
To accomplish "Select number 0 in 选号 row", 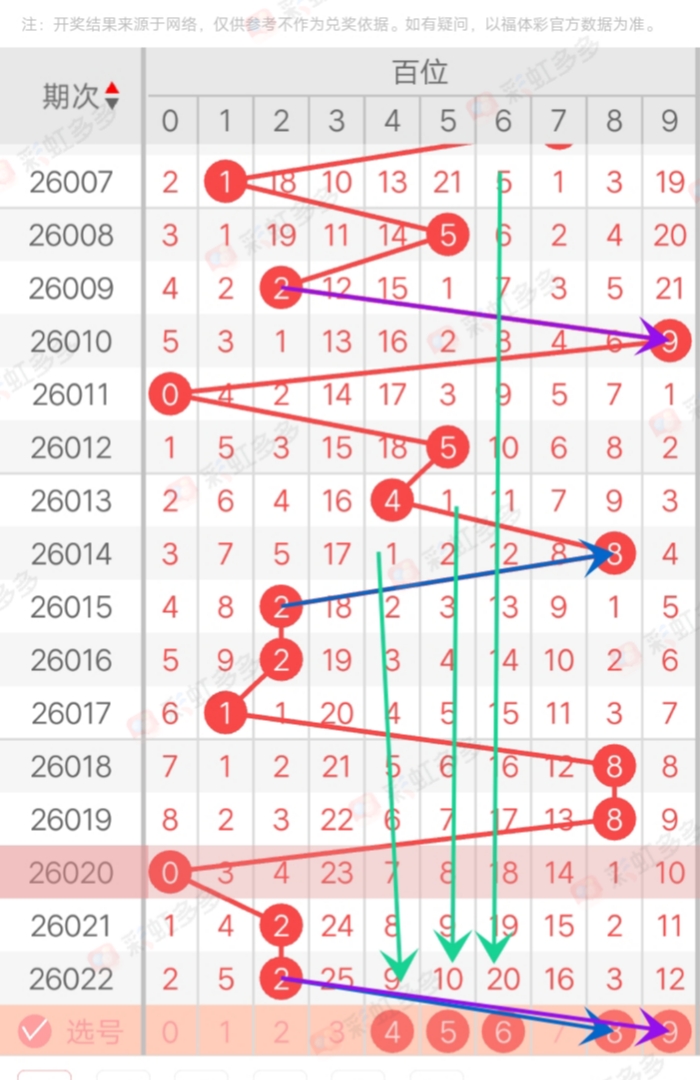I will point(170,1031).
